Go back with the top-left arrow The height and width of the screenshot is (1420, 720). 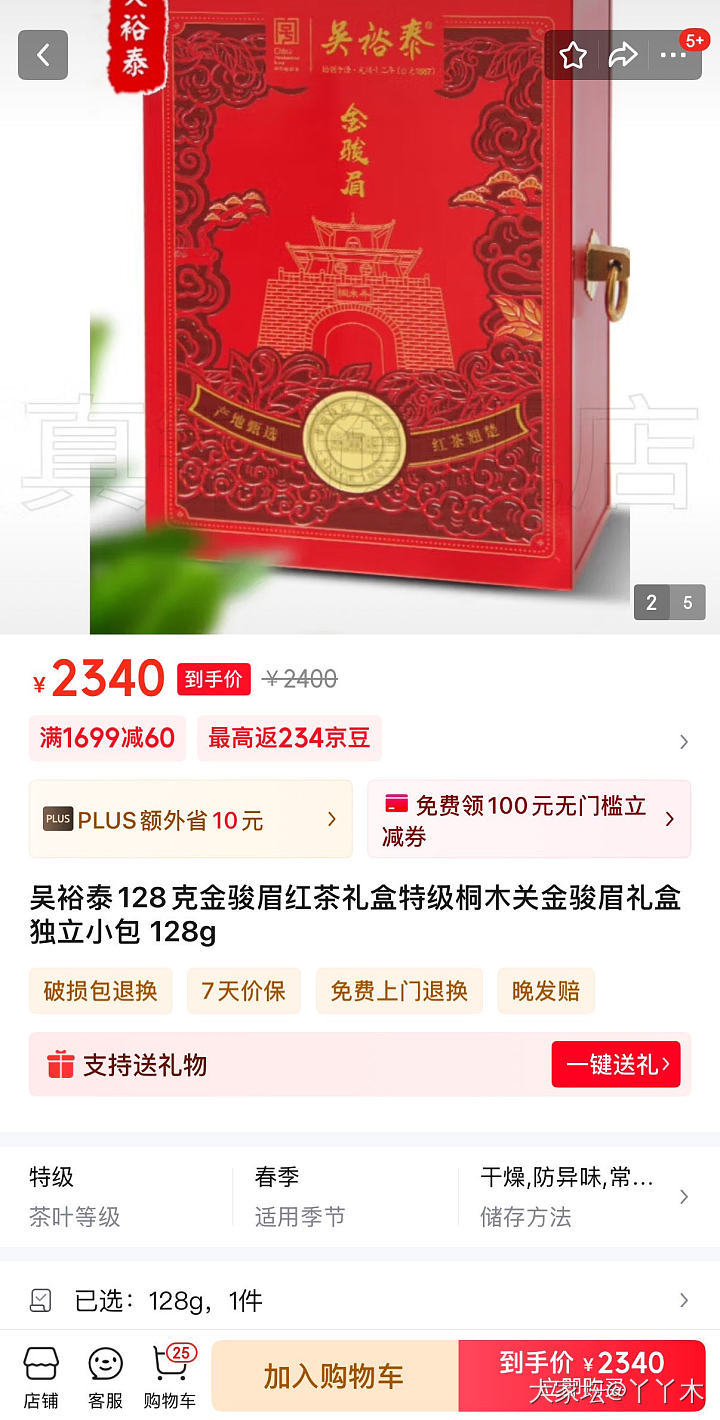pos(43,55)
